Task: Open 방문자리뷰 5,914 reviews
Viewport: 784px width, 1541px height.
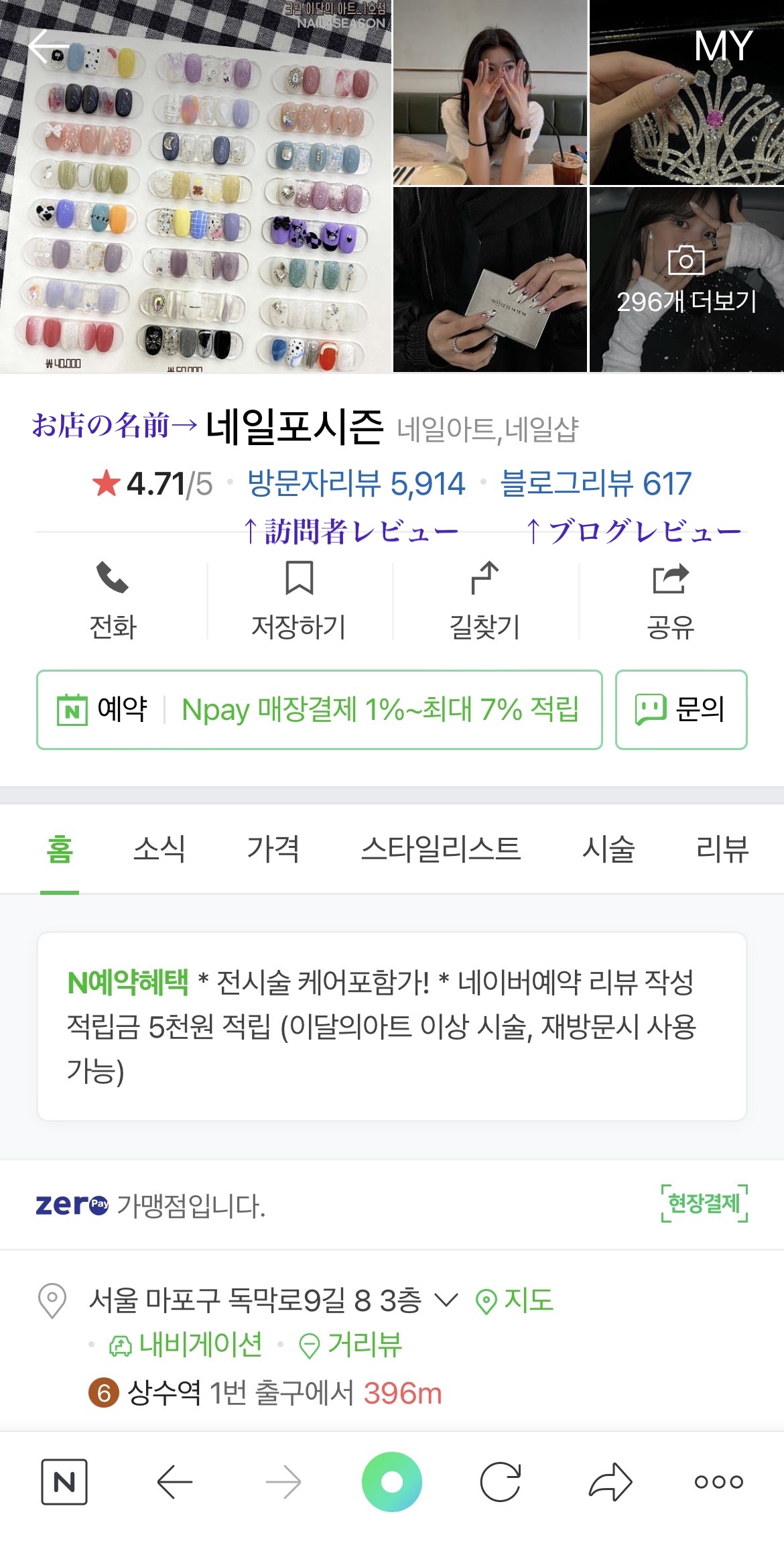Action: (356, 484)
